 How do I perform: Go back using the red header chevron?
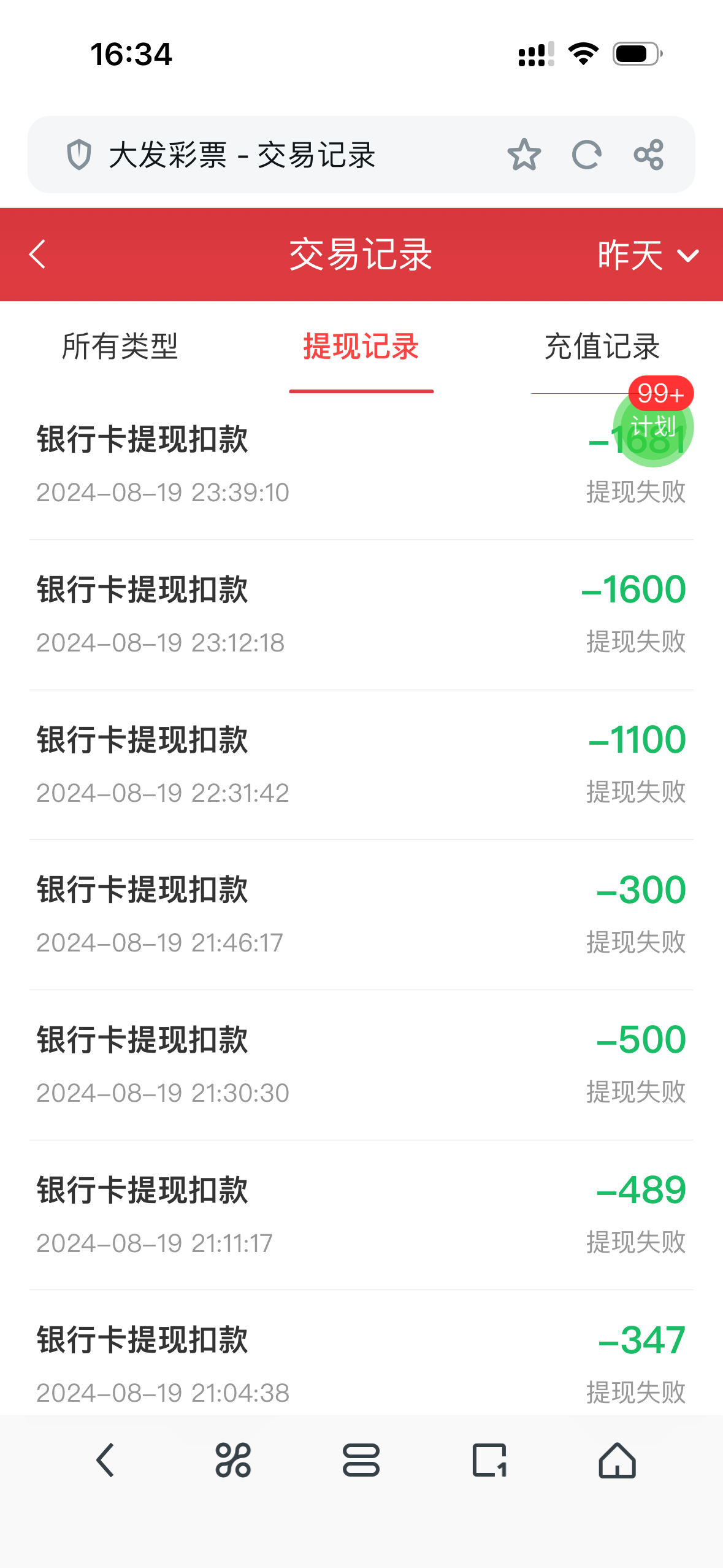(x=37, y=254)
